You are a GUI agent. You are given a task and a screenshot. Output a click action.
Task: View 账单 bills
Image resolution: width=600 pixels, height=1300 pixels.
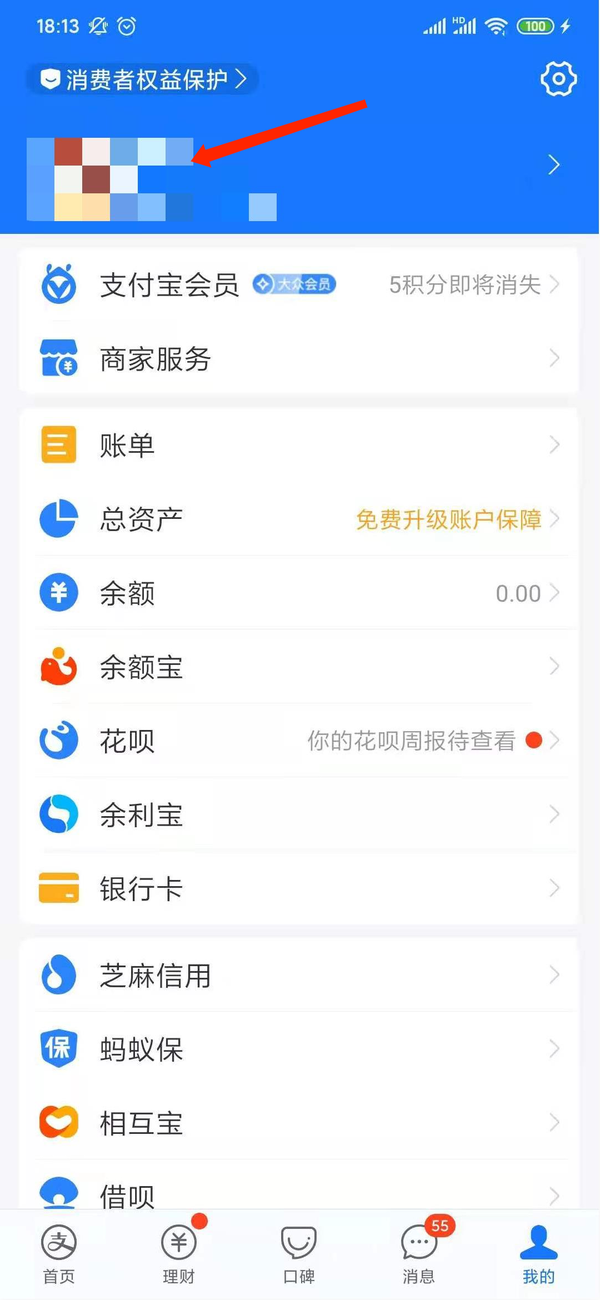click(299, 445)
